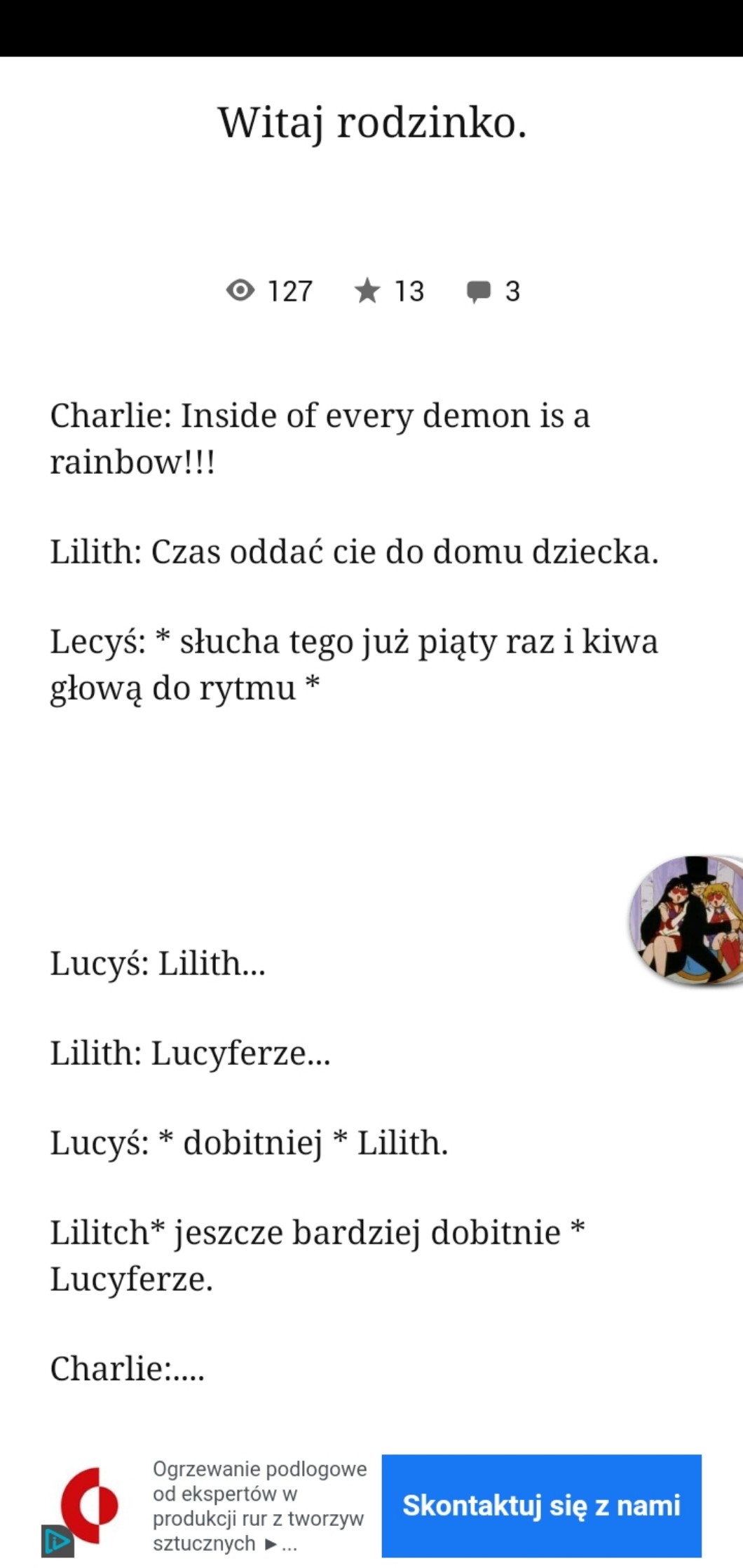Screen dimensions: 743x1568
Task: Tap the Skontaktuj się z nami button
Action: pyautogui.click(x=541, y=1506)
